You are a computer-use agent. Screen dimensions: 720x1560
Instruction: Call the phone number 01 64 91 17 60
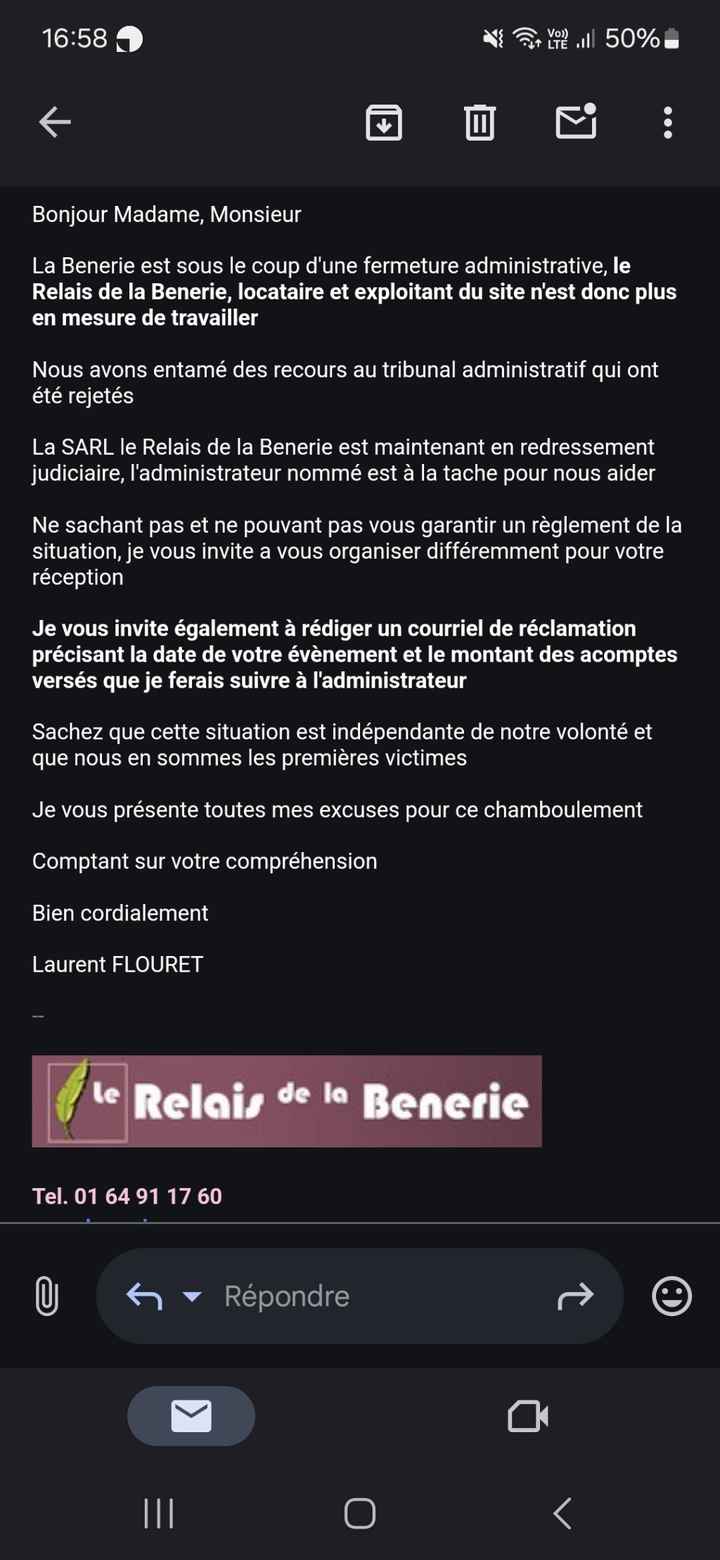click(127, 1196)
